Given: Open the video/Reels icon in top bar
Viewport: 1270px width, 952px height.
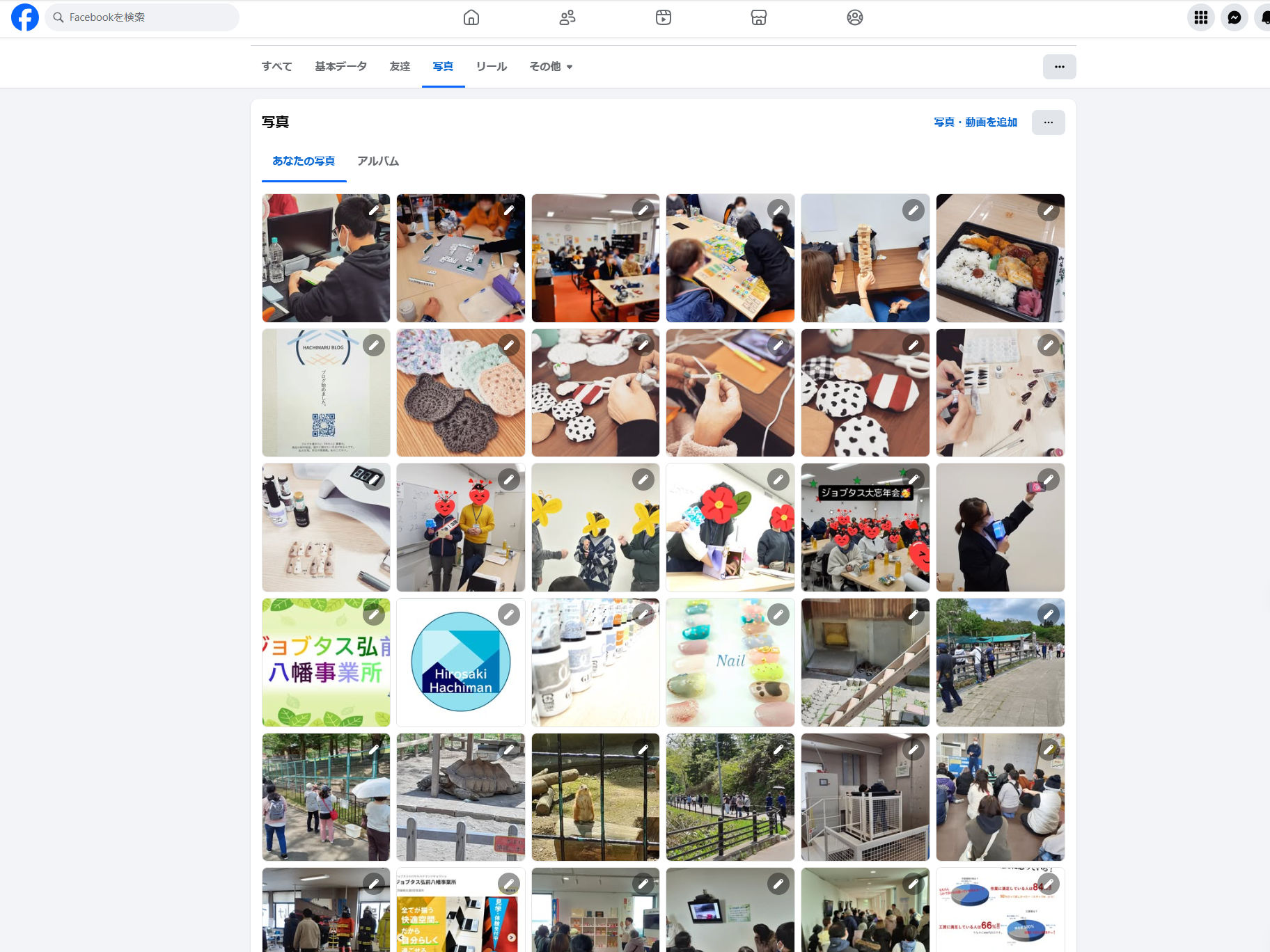Looking at the screenshot, I should coord(664,17).
